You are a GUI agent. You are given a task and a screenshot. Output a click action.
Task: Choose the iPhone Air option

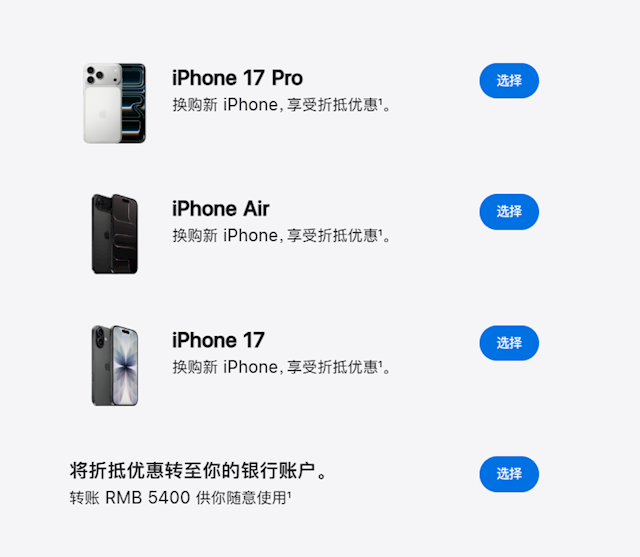click(x=509, y=212)
